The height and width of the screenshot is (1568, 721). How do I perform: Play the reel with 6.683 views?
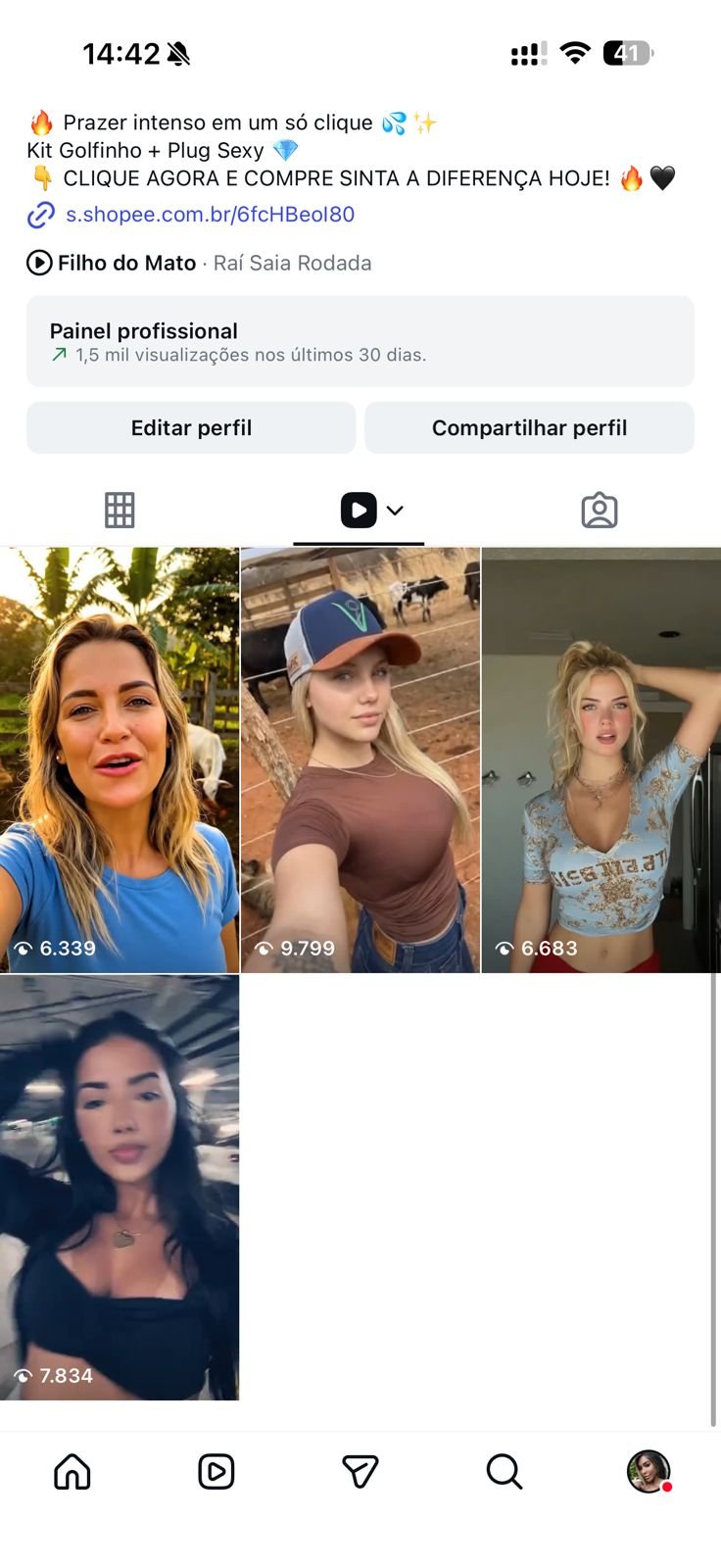pos(601,759)
